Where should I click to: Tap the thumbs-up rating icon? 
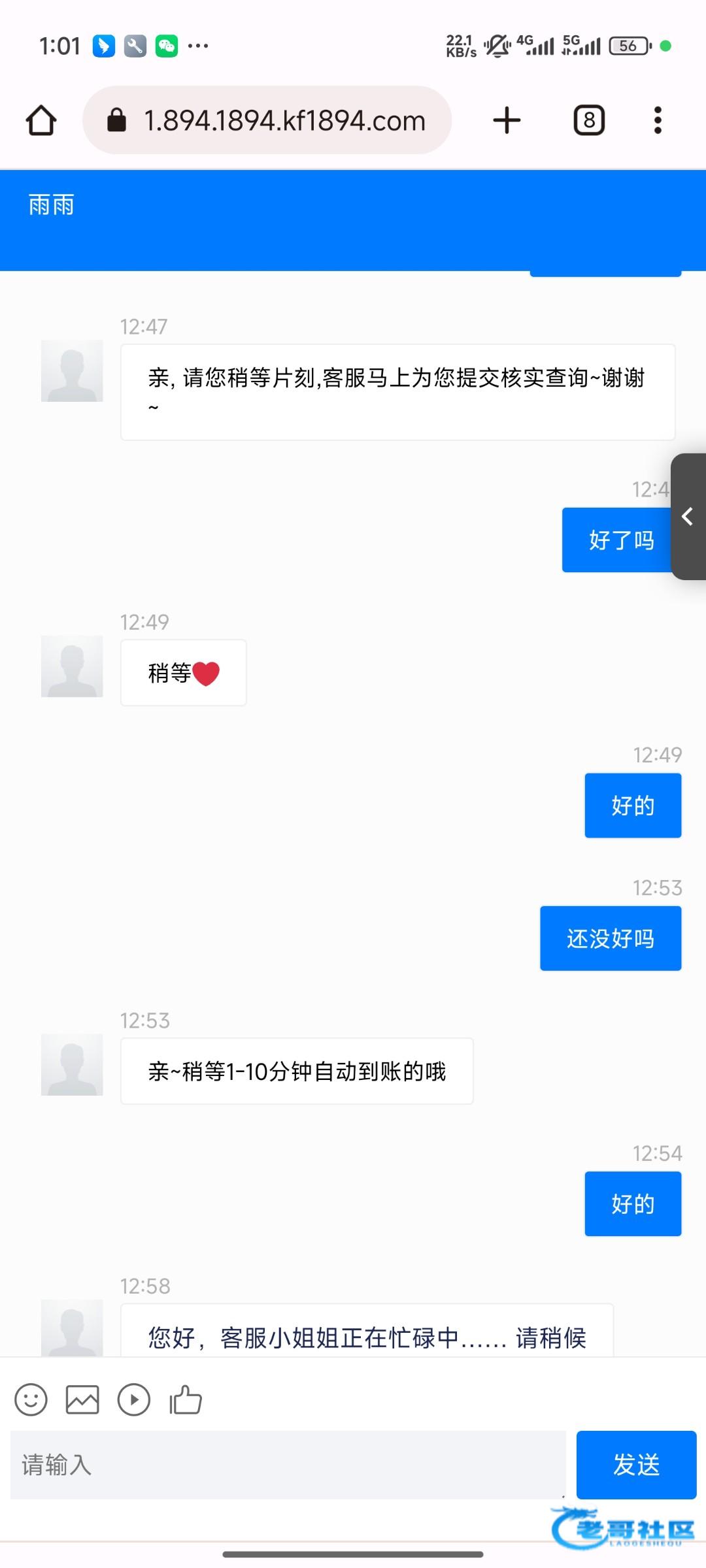tap(186, 1400)
